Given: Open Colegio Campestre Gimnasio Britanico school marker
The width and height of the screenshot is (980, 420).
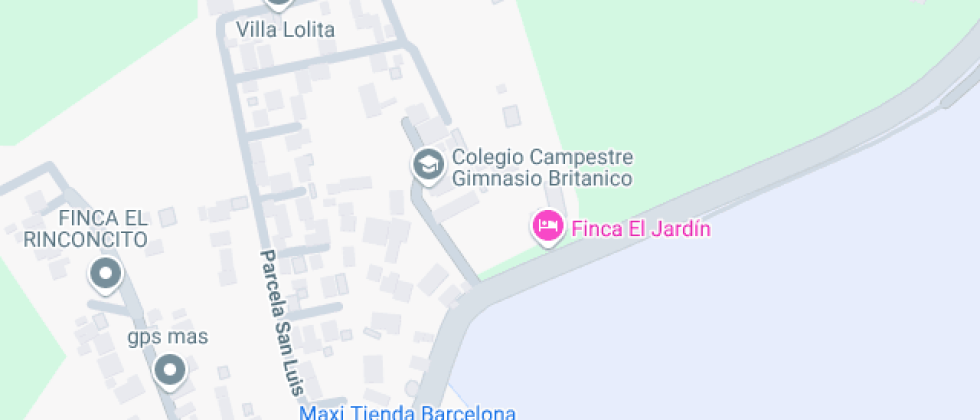Looking at the screenshot, I should coord(428,164).
